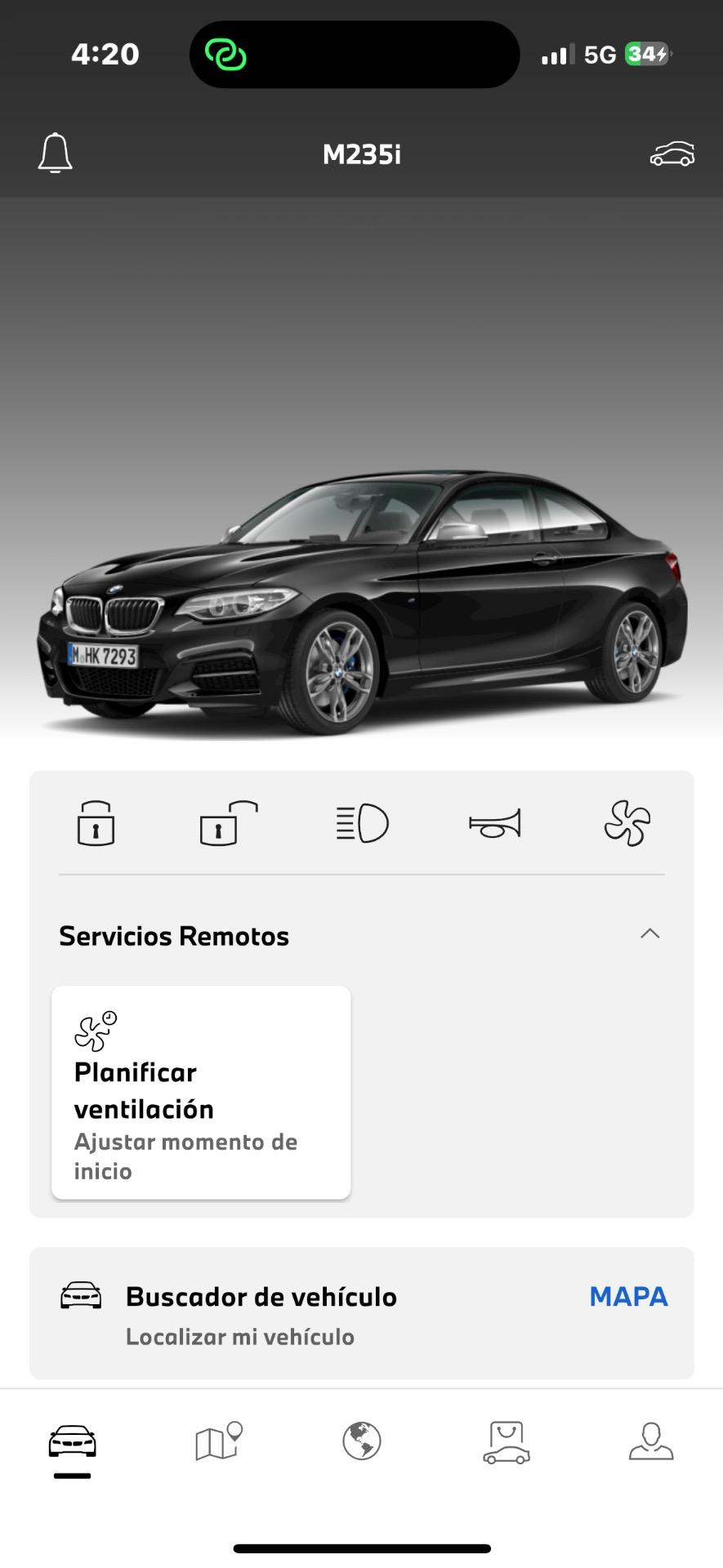The width and height of the screenshot is (723, 1568).
Task: Activate the fan ventilation icon
Action: 627,824
